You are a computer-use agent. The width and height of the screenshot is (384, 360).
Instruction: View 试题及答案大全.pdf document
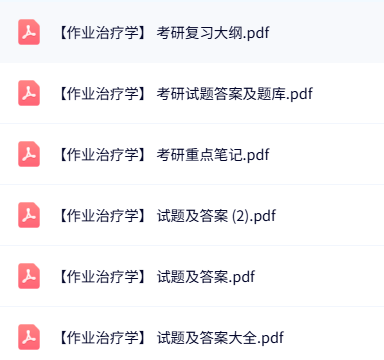click(192, 337)
